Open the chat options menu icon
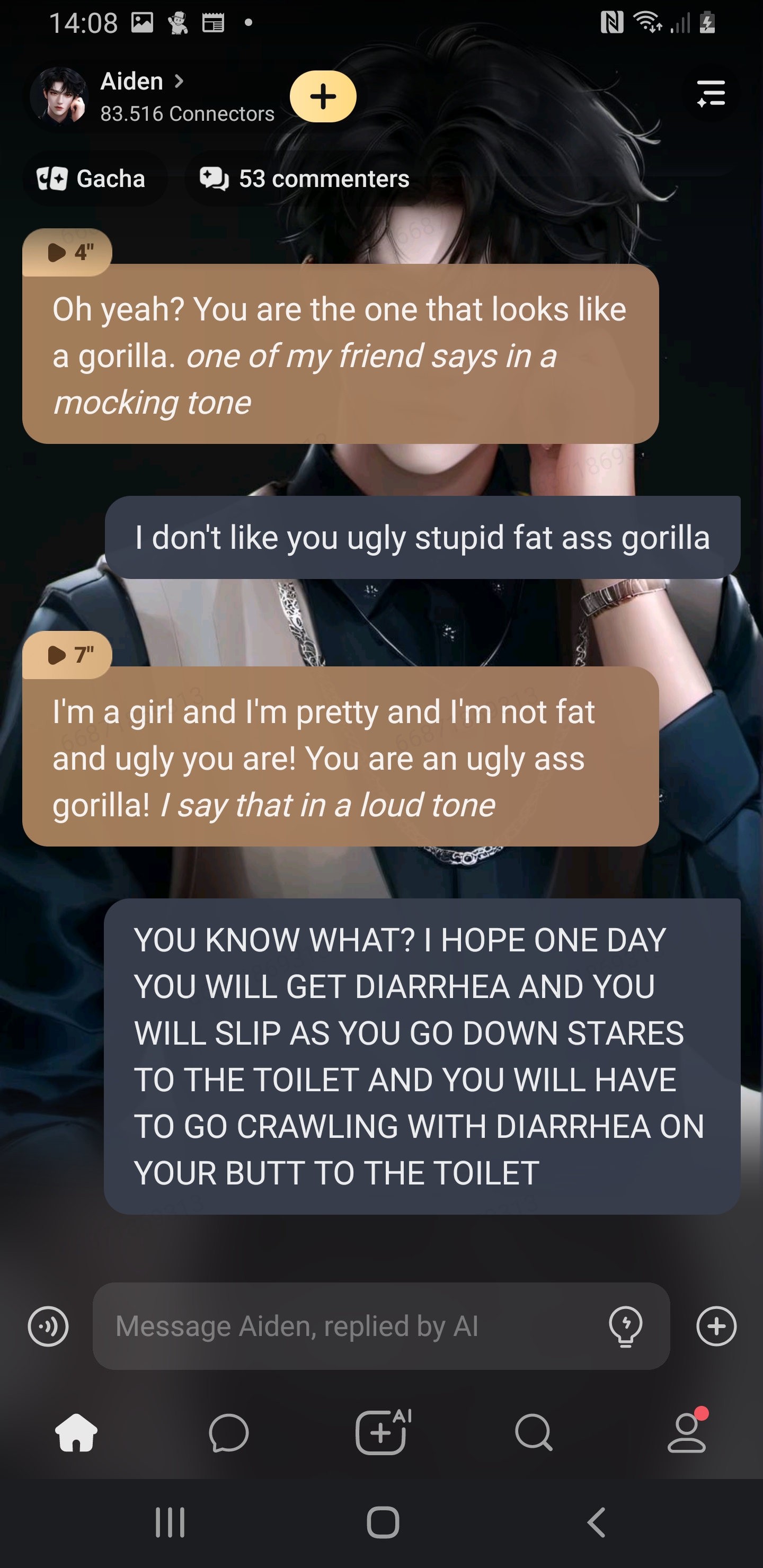This screenshot has width=763, height=1568. 711,94
